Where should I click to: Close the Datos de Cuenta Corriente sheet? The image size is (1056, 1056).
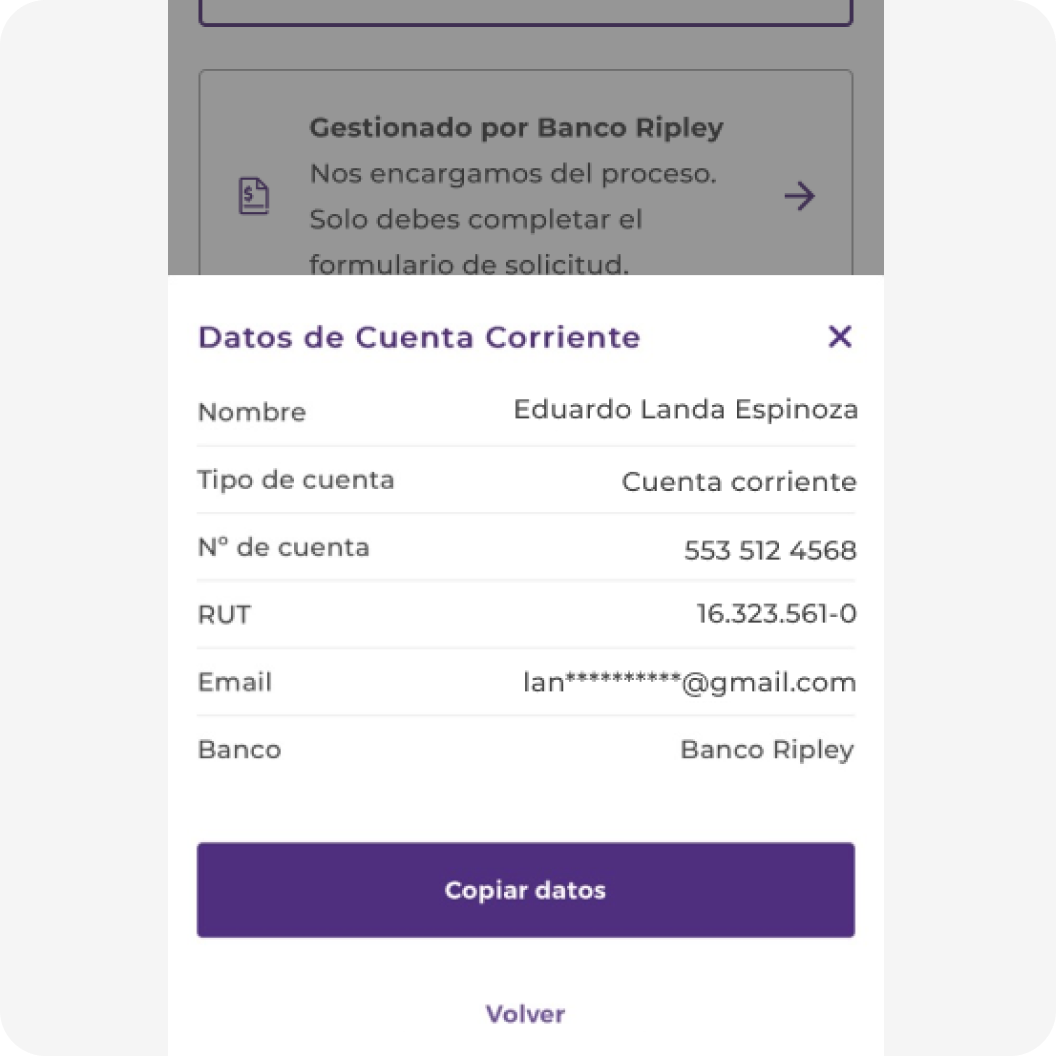point(840,337)
